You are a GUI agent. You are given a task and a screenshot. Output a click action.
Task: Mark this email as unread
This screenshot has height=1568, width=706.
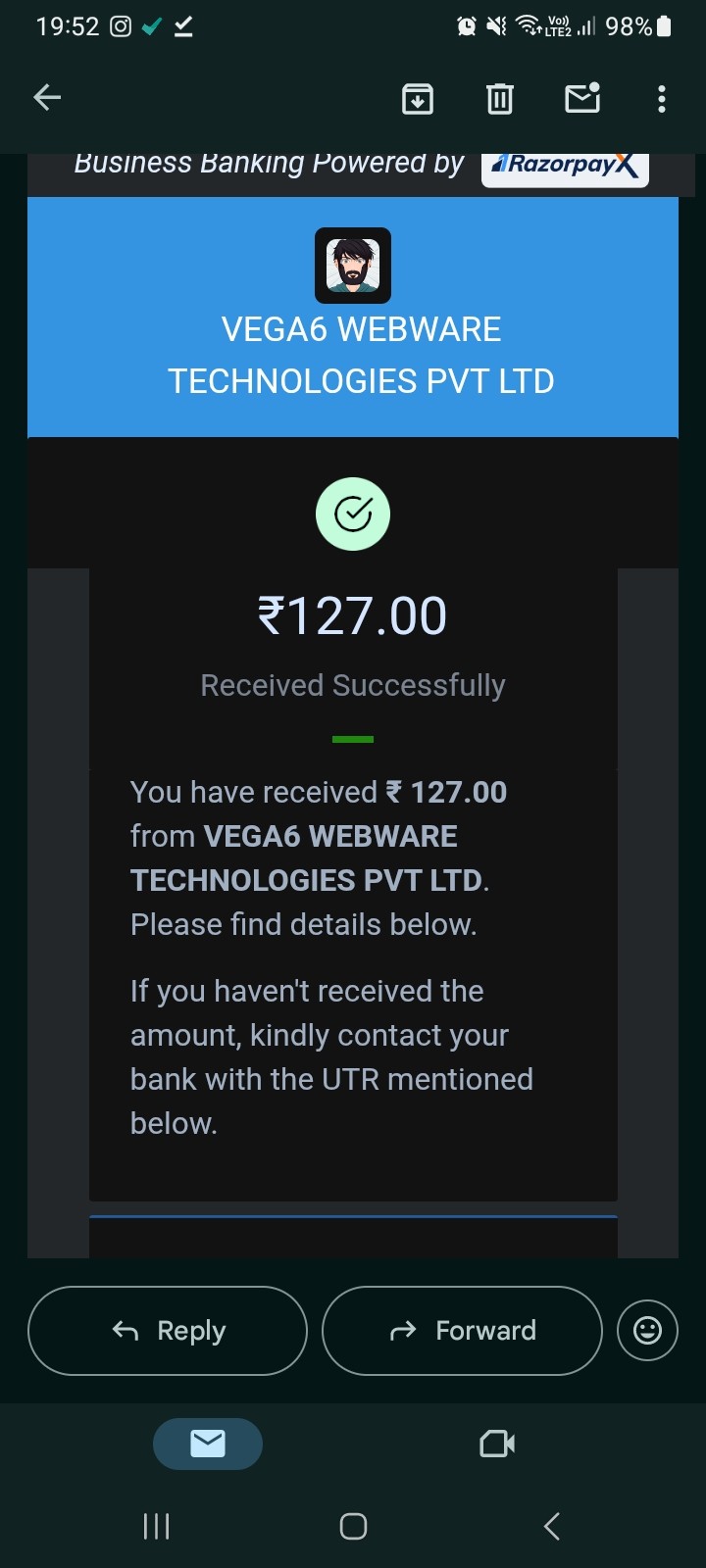tap(582, 98)
